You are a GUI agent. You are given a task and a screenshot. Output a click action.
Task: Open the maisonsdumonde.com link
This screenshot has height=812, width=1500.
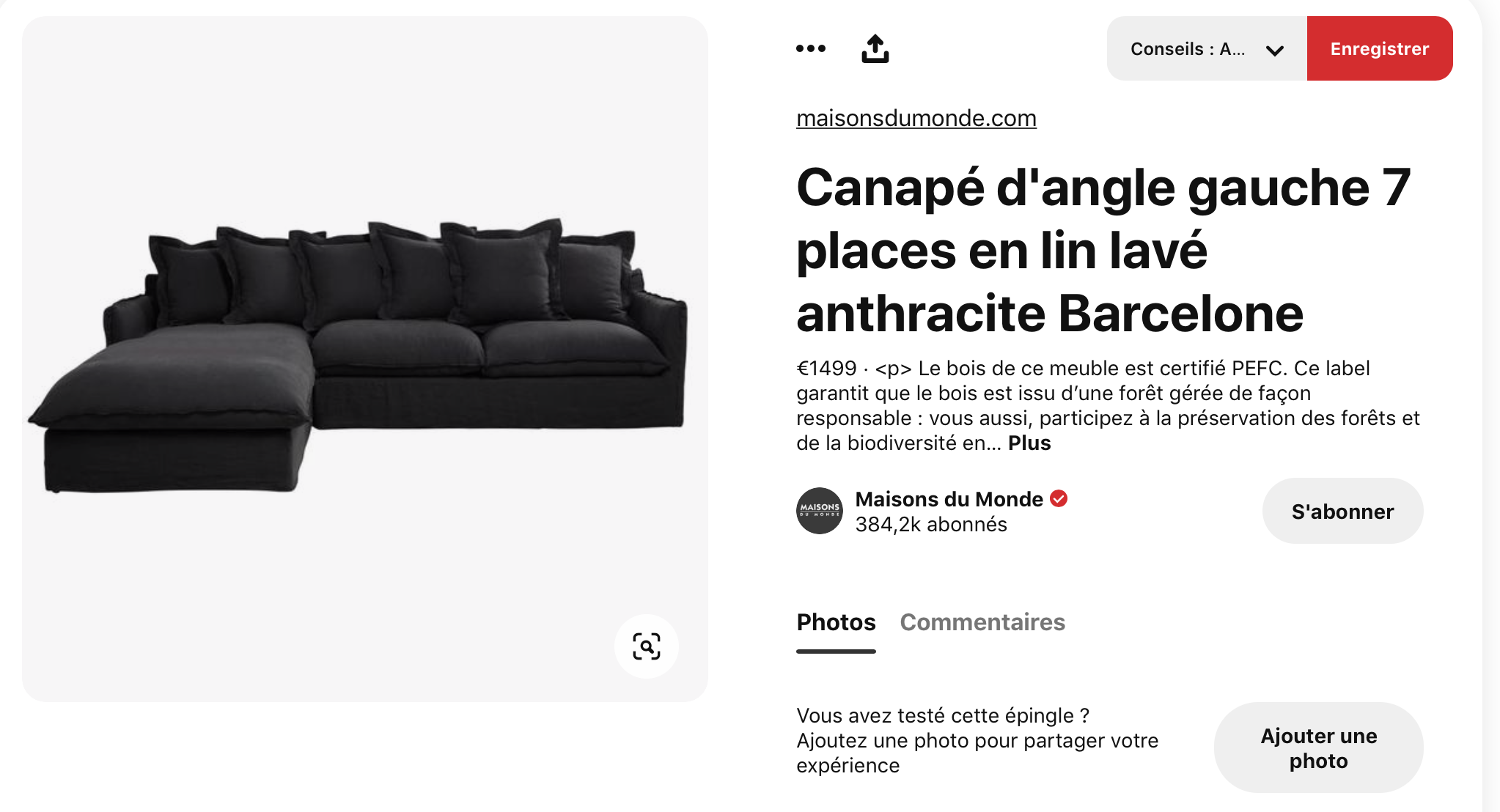(x=916, y=118)
